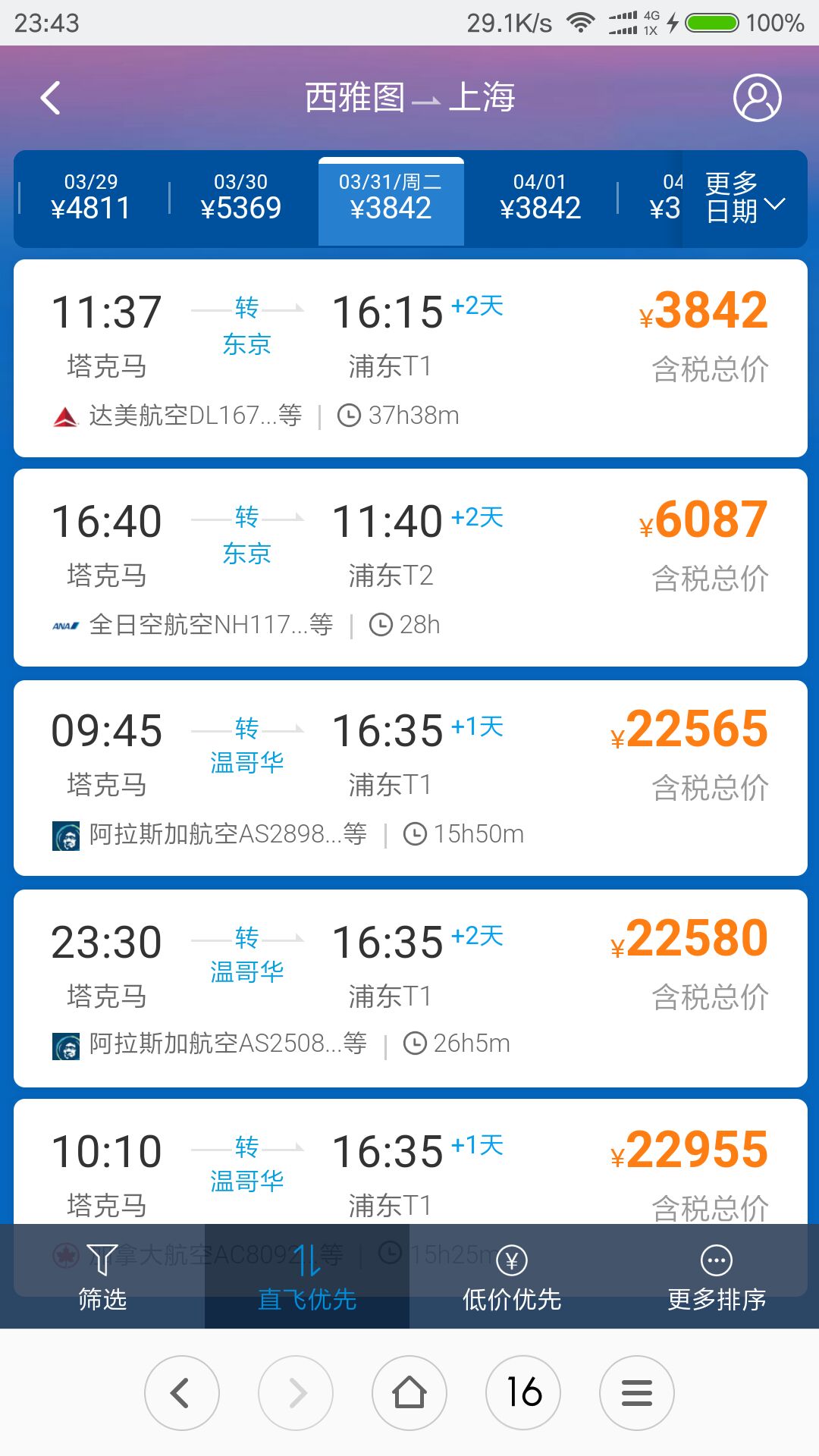
Task: Open the 达美航空 ¥3842 flight
Action: point(410,358)
